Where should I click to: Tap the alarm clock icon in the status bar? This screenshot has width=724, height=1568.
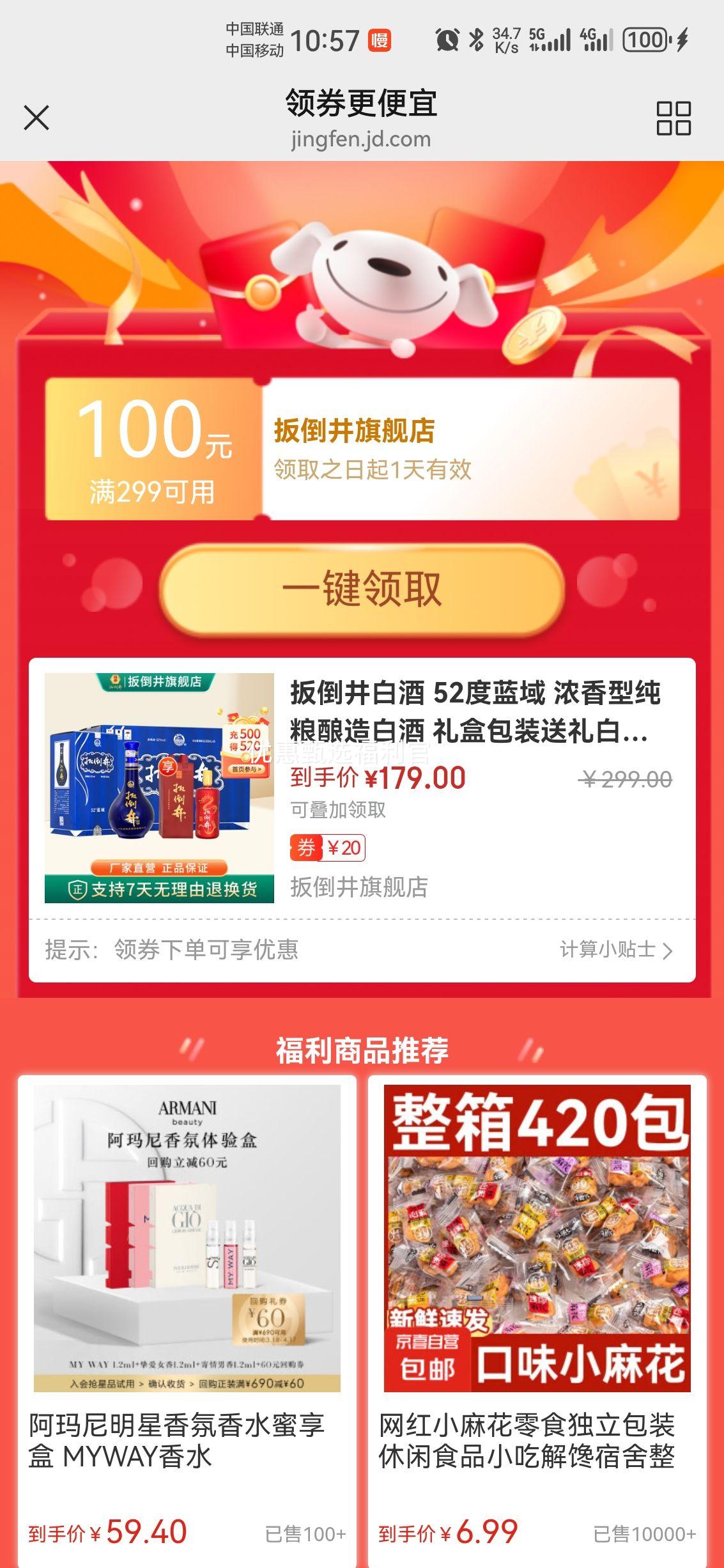449,40
